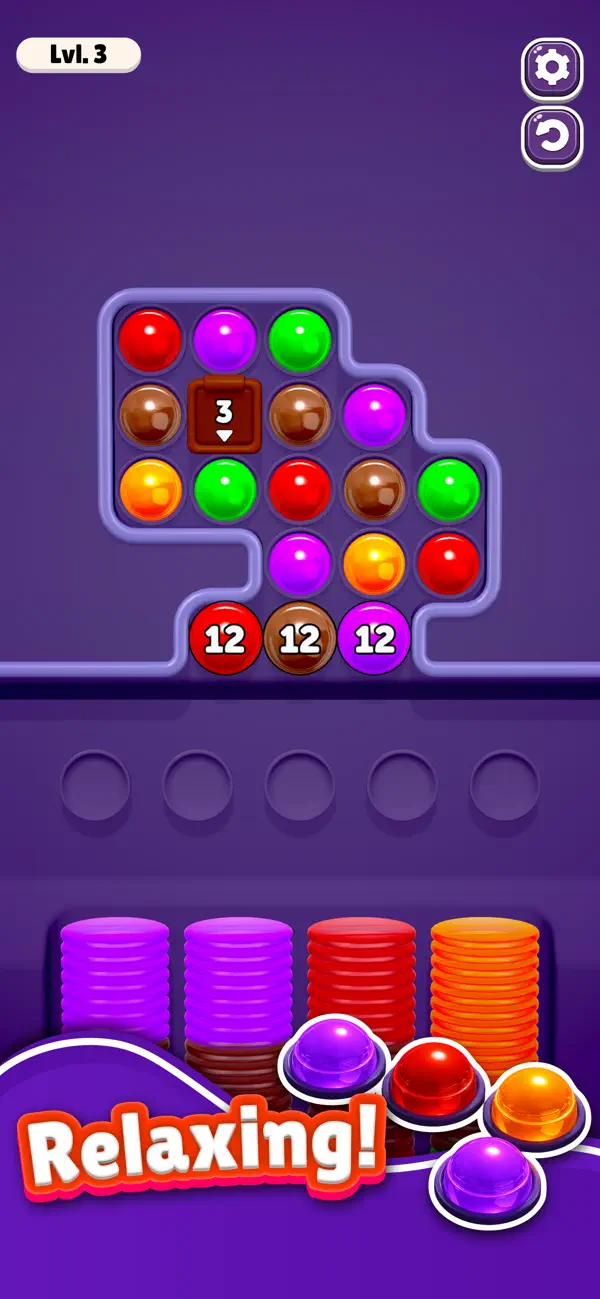
Task: Open the settings gear
Action: coord(551,68)
